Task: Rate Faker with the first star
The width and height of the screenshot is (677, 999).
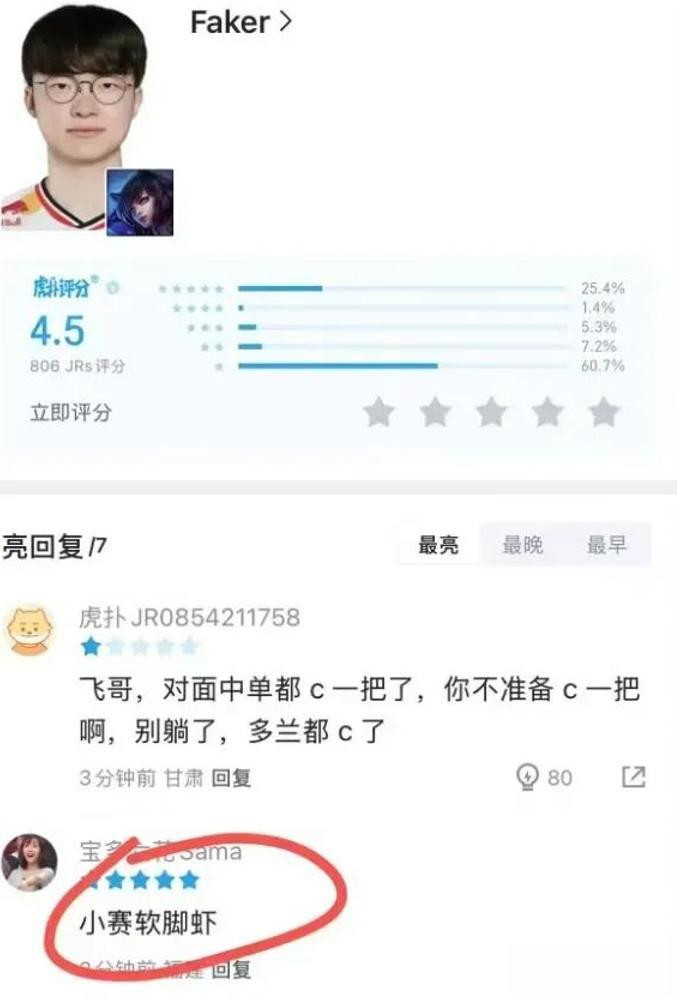Action: [x=379, y=412]
